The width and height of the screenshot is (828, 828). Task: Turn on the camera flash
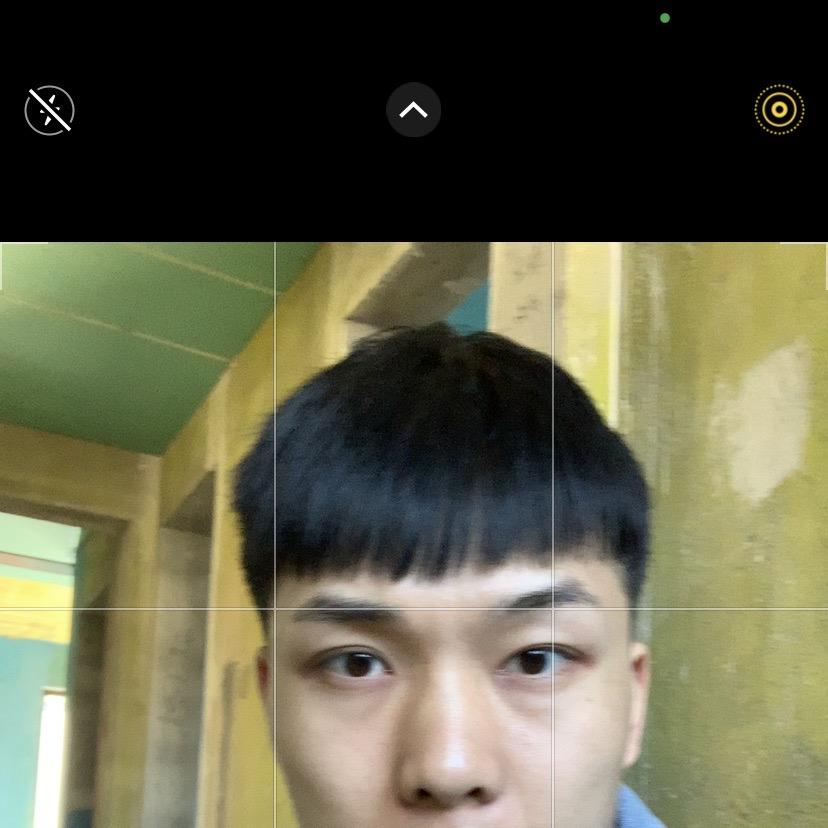(49, 110)
